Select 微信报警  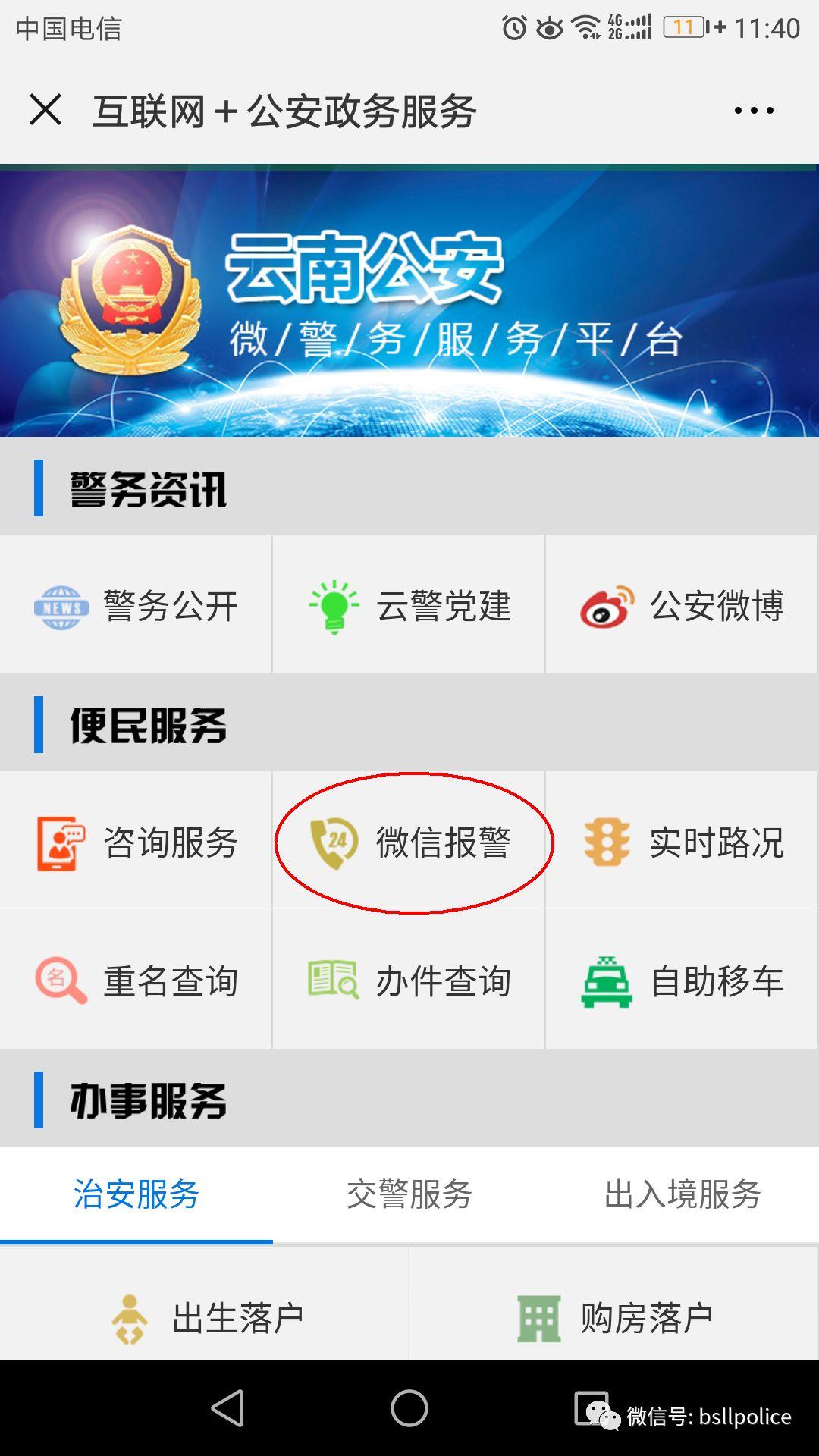(411, 843)
